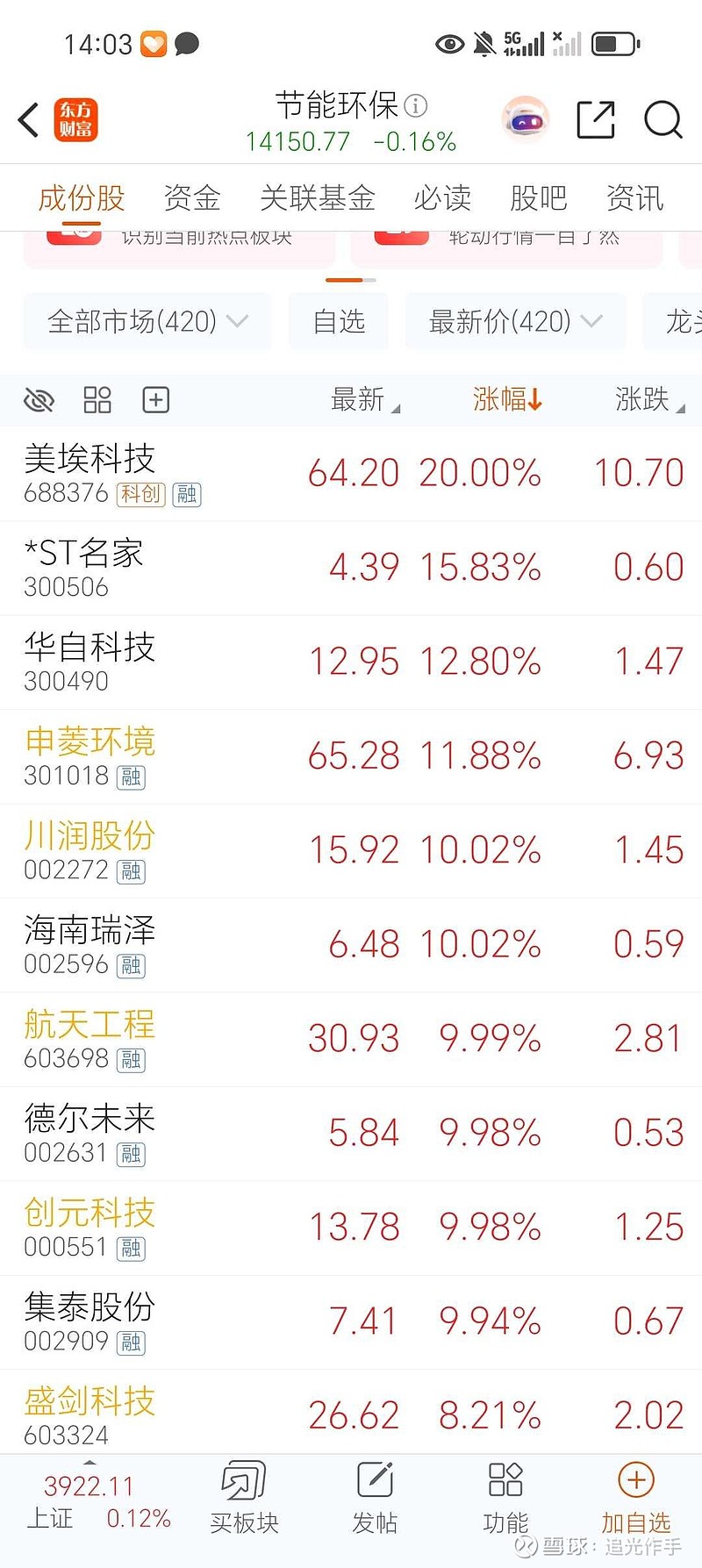Add sector via 加自选 button
Viewport: 702px width, 1568px height.
(636, 1497)
